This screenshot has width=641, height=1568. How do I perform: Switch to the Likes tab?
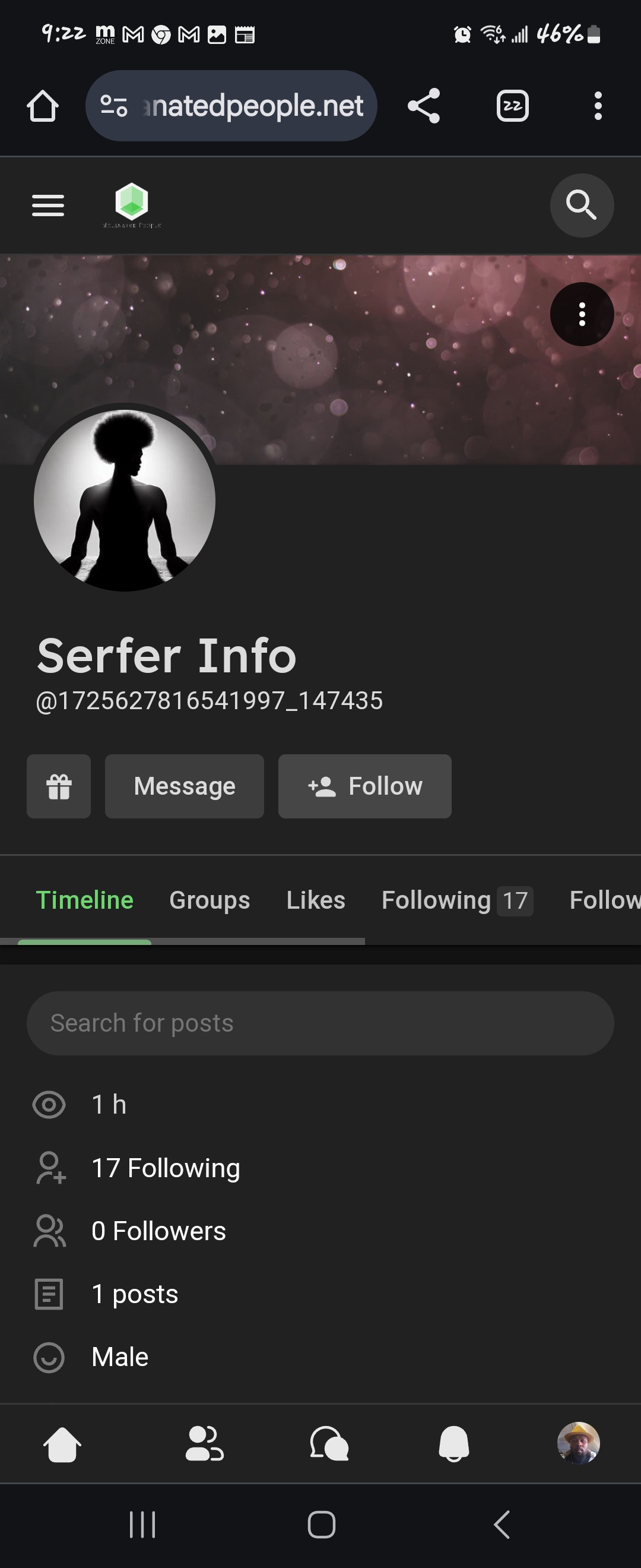coord(316,900)
